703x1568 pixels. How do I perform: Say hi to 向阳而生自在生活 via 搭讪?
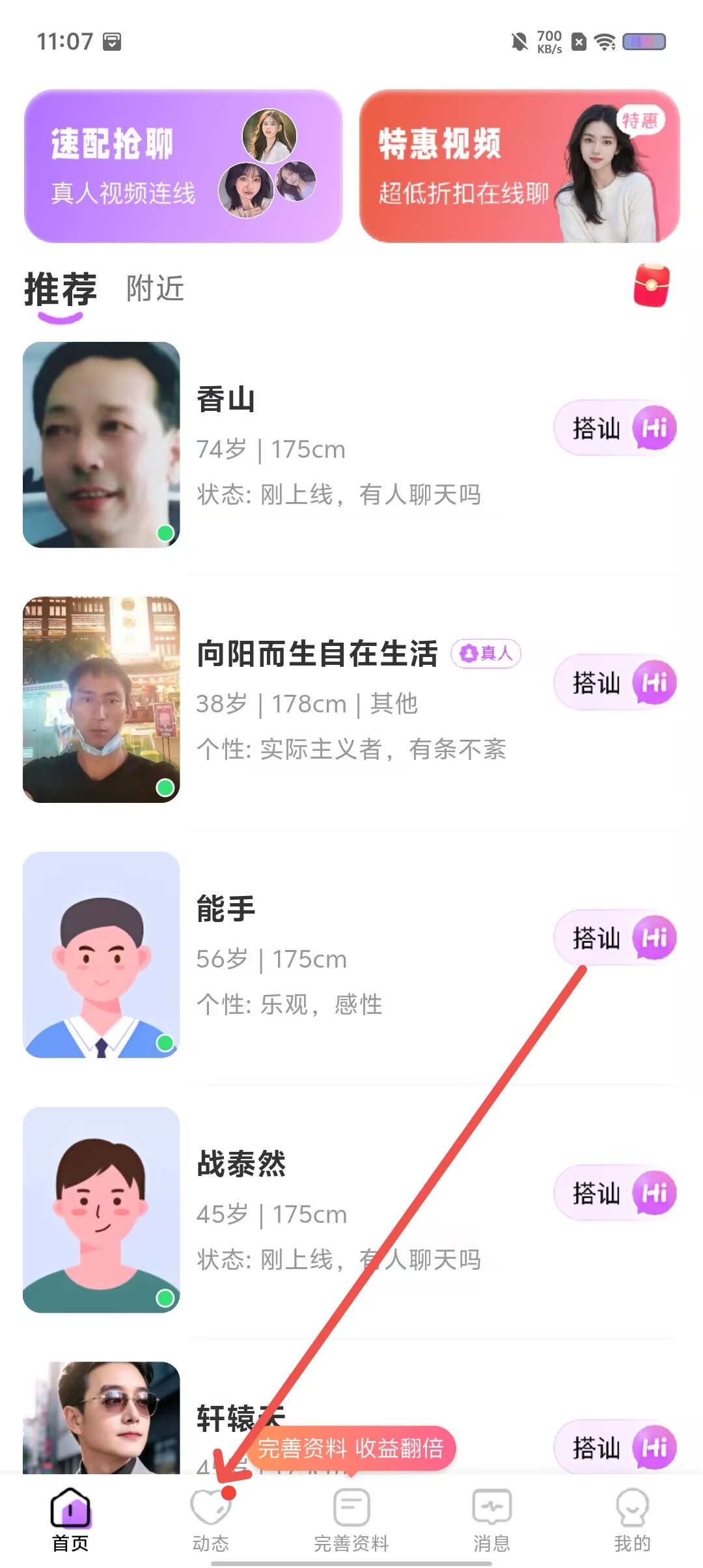pyautogui.click(x=615, y=682)
